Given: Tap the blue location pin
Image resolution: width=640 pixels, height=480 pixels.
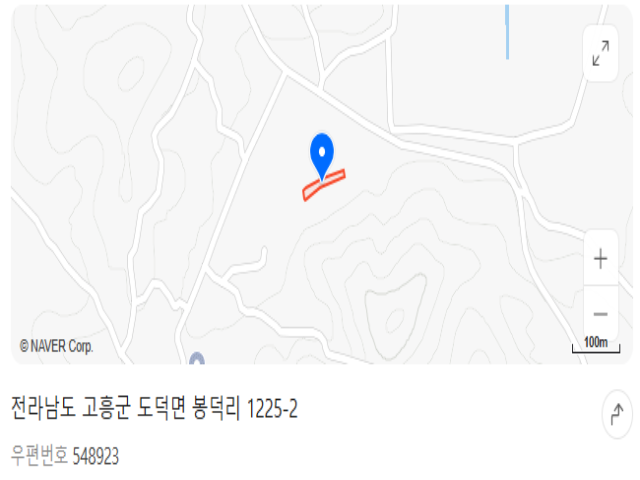Looking at the screenshot, I should tap(321, 155).
